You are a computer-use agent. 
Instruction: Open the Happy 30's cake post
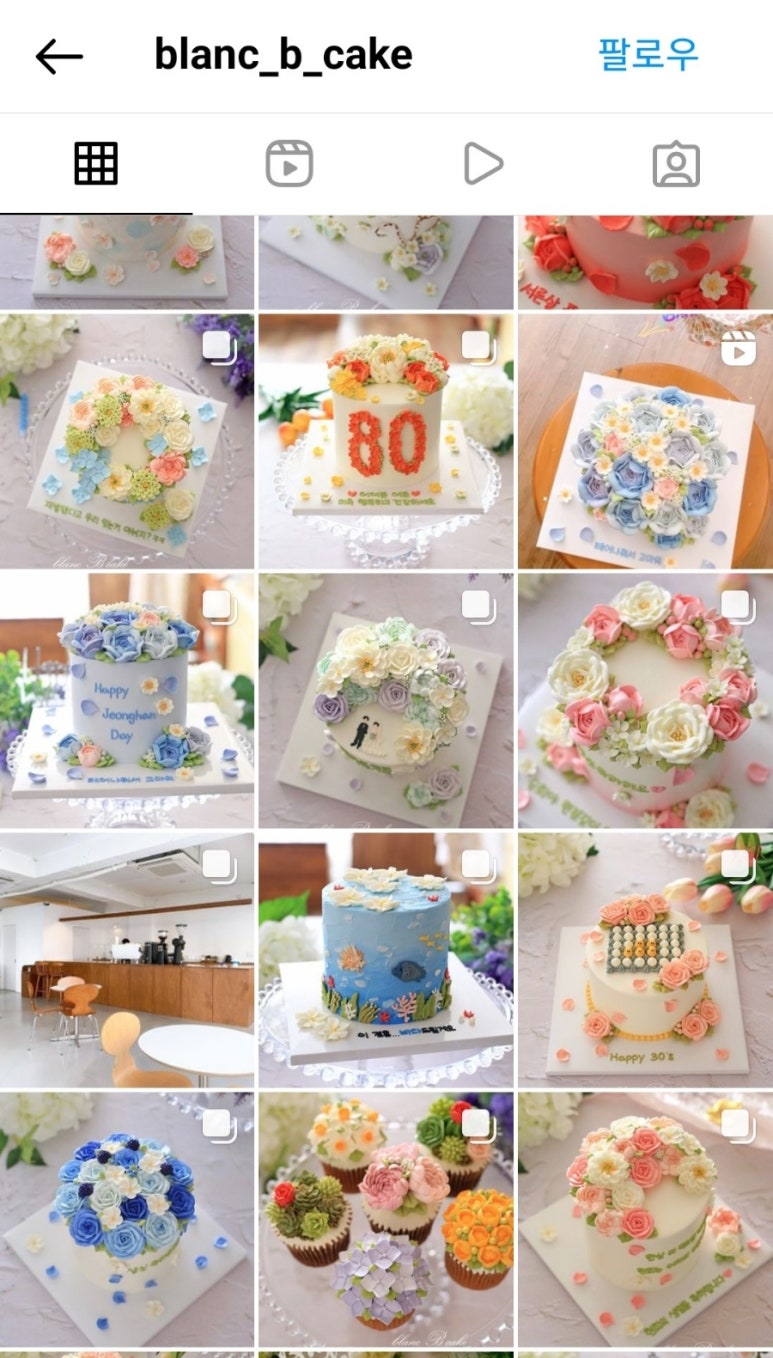pyautogui.click(x=645, y=960)
